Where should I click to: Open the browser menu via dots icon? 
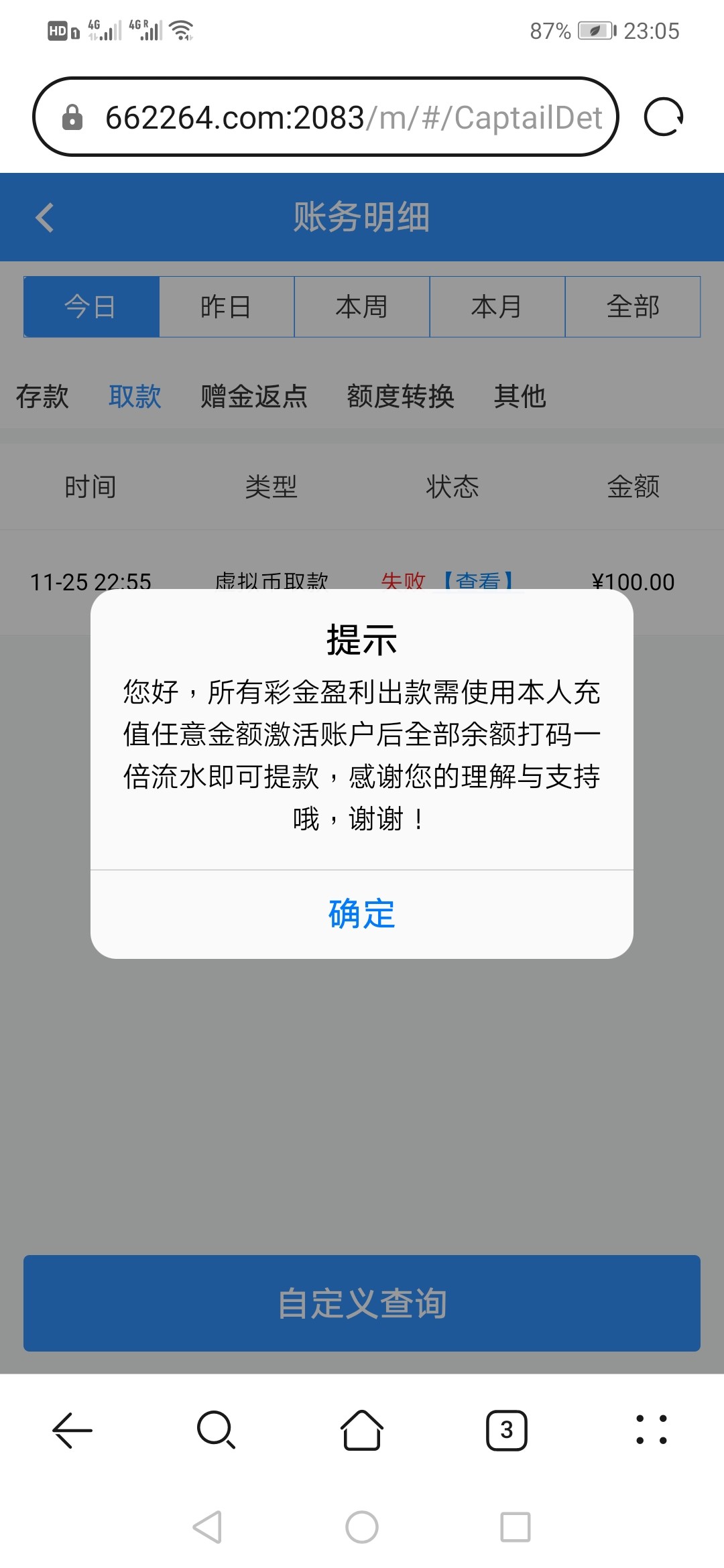pos(651,1431)
